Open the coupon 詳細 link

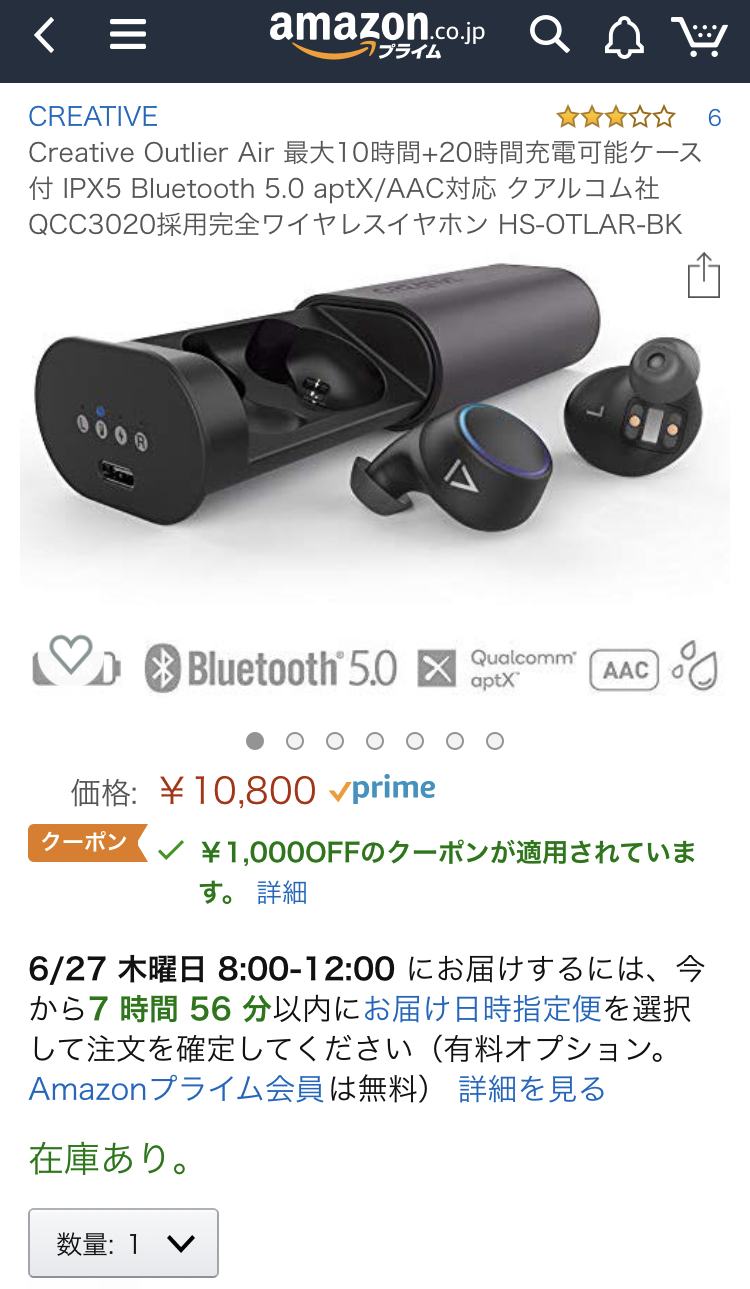coord(282,892)
